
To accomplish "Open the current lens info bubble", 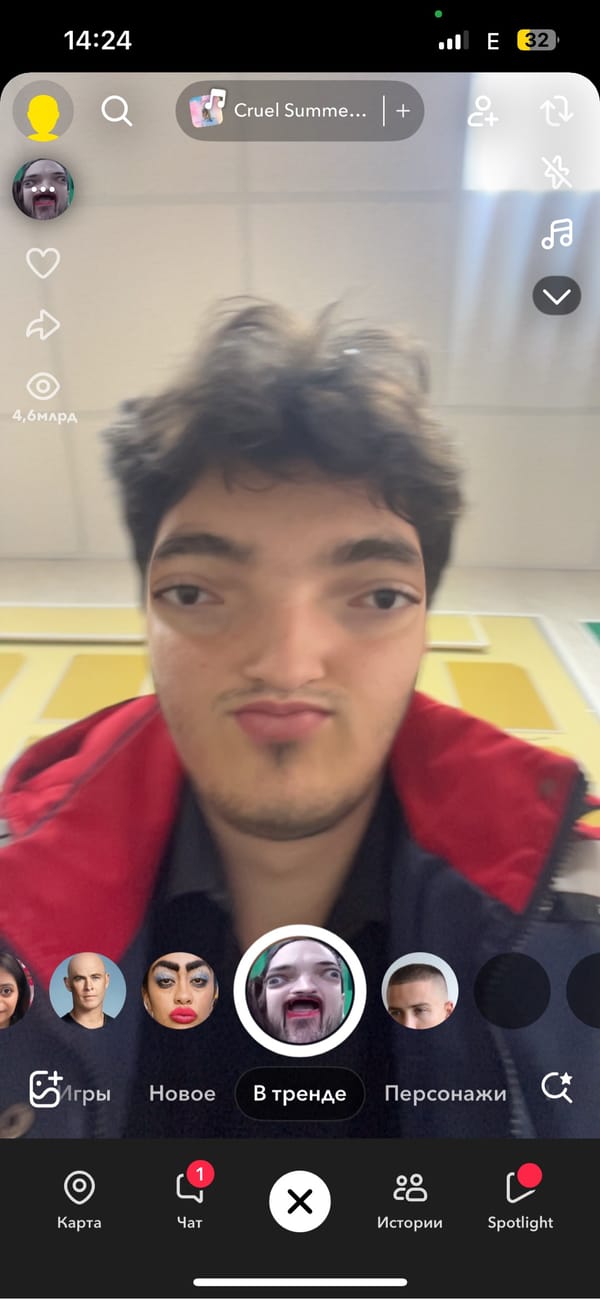I will tap(43, 188).
